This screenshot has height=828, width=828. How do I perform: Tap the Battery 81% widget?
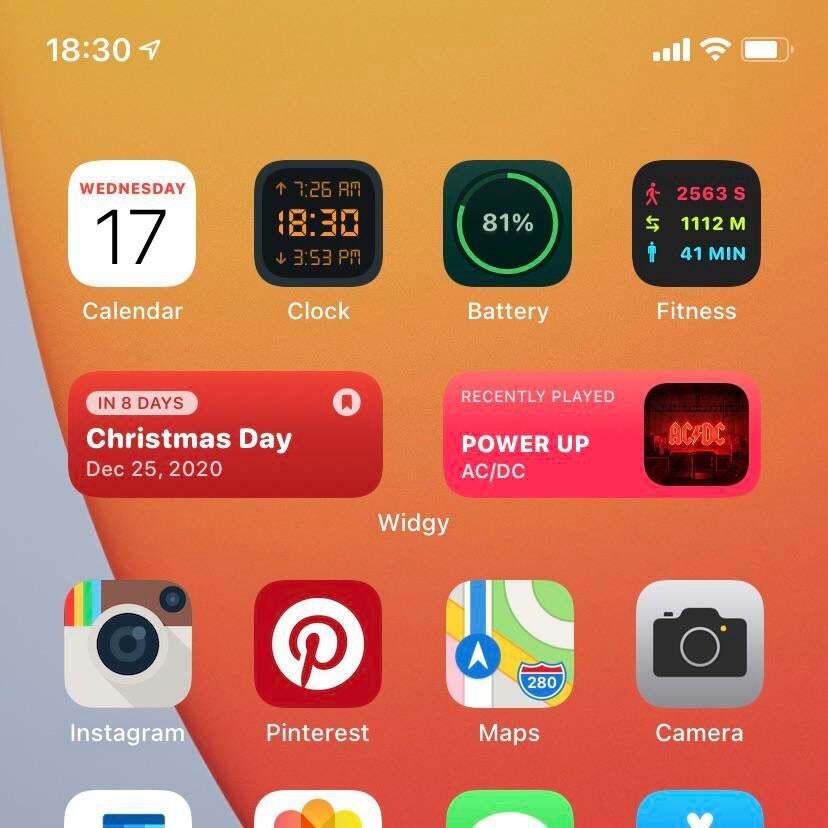click(x=507, y=224)
